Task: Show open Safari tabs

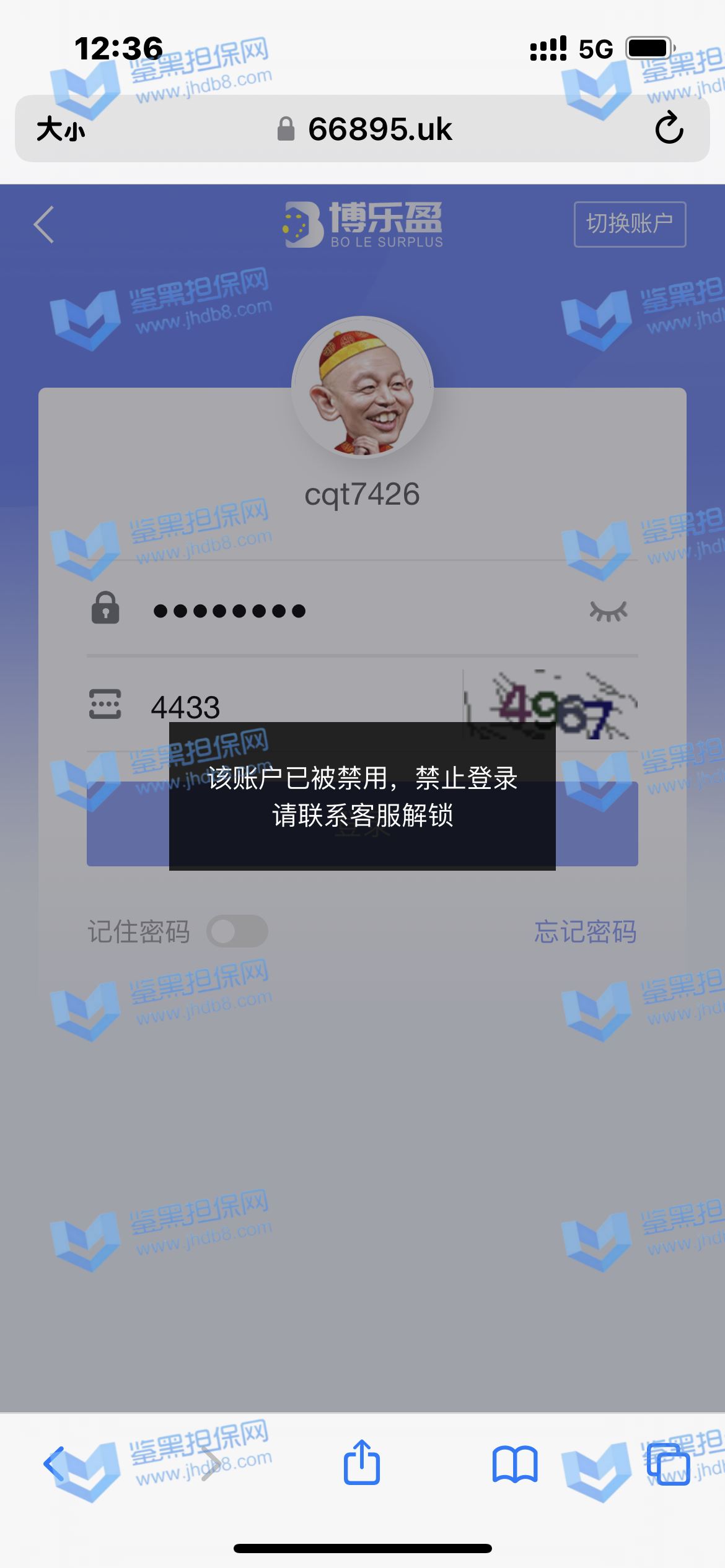Action: point(668,1464)
